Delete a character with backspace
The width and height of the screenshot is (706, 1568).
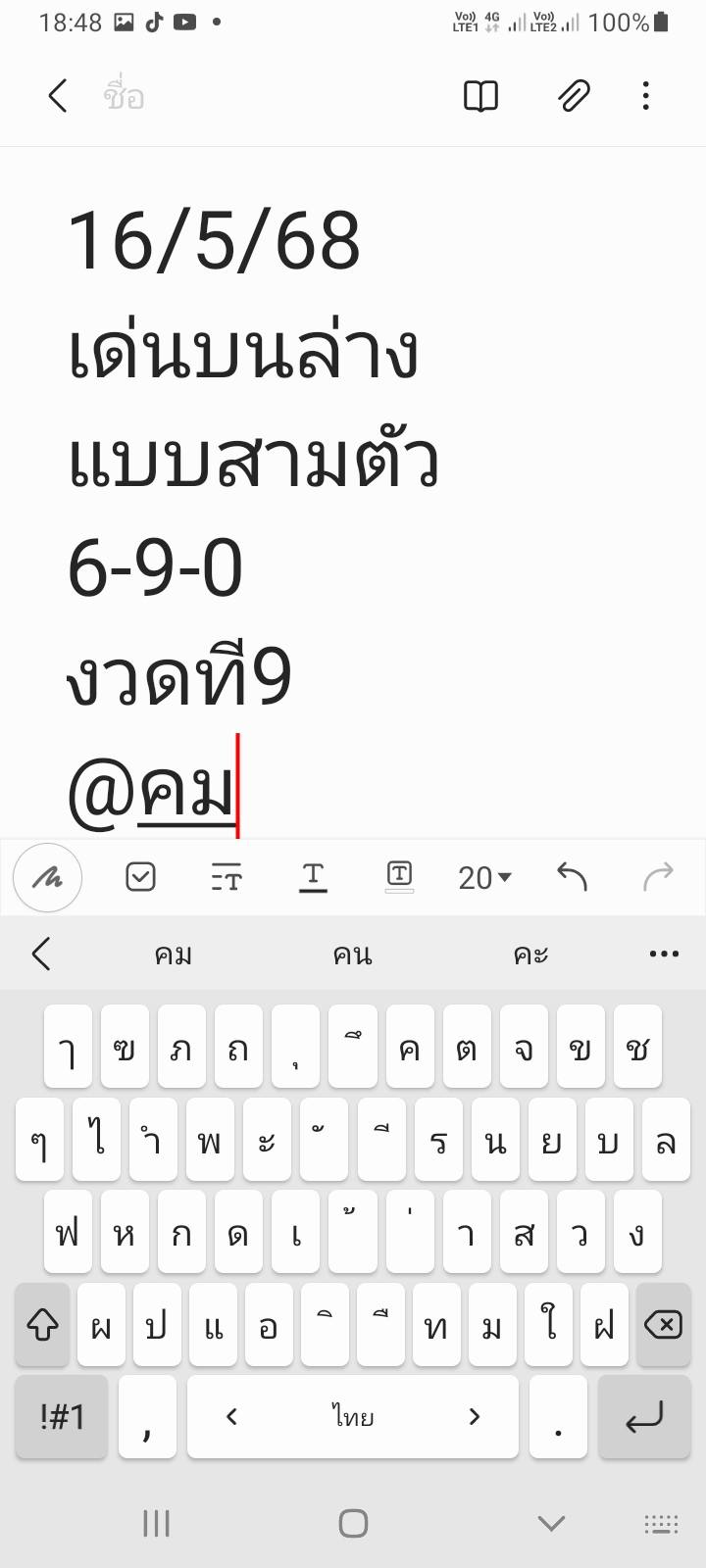tap(663, 1326)
